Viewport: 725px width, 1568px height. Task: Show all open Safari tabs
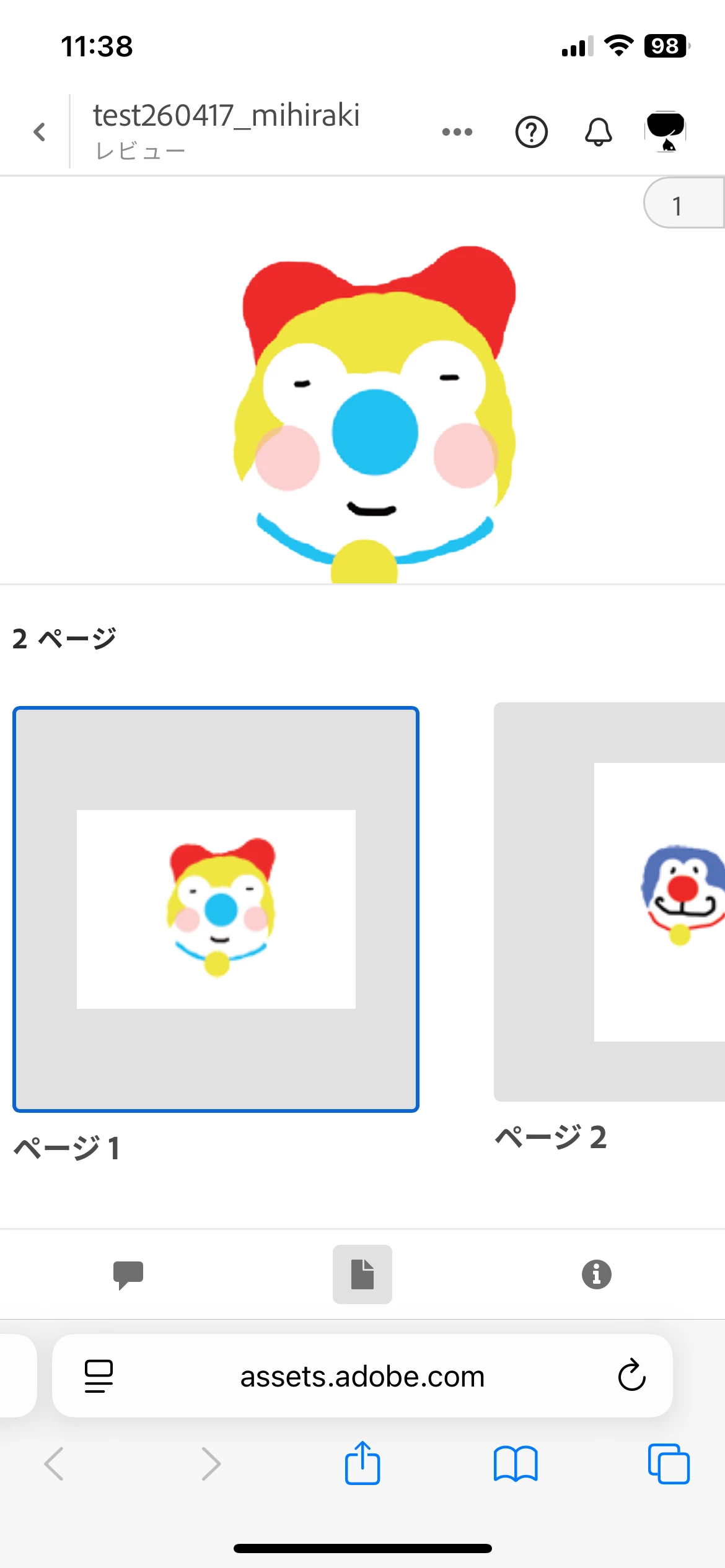tap(669, 1463)
